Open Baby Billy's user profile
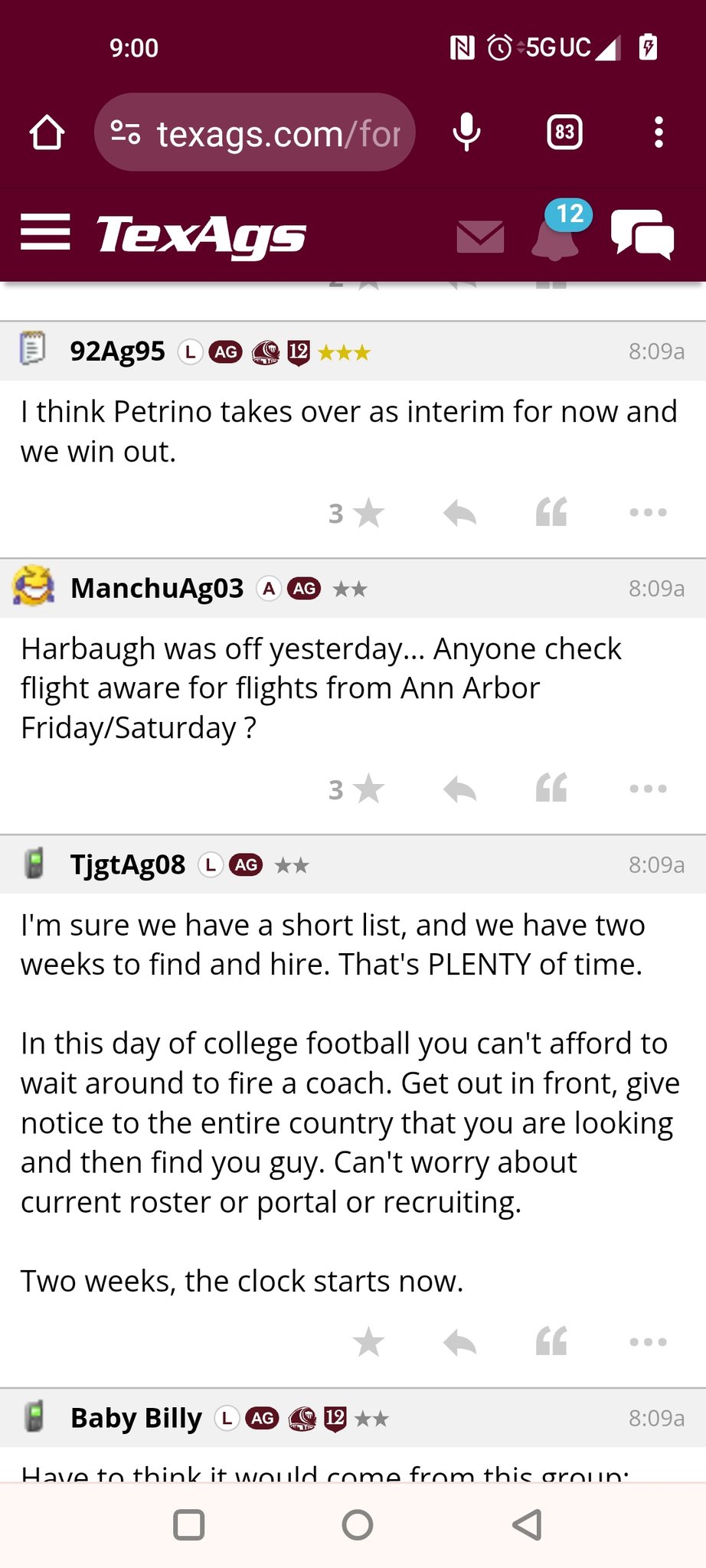706x1568 pixels. pos(136,1418)
